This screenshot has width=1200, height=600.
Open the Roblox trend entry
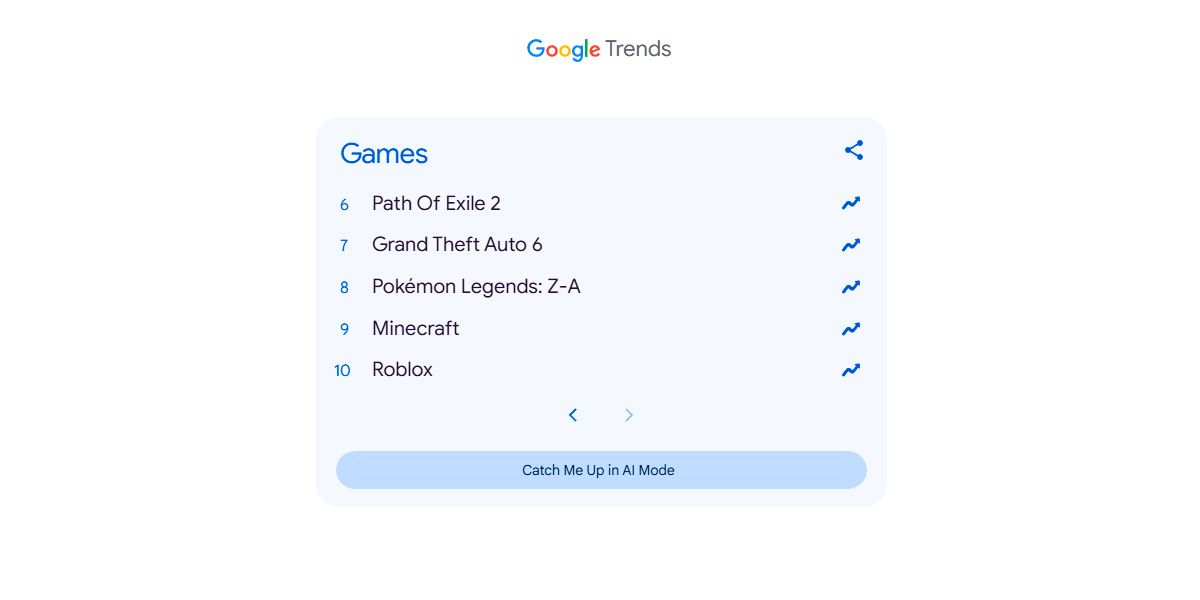click(402, 370)
